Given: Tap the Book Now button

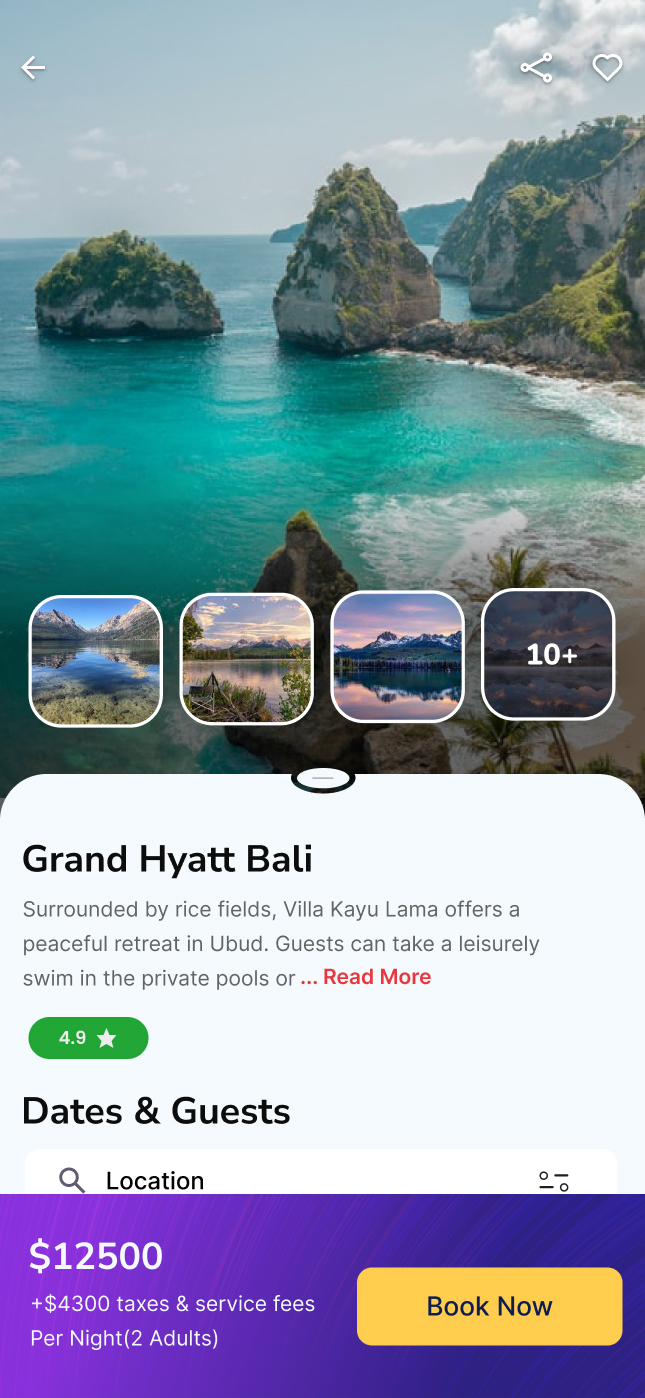Looking at the screenshot, I should pos(489,1306).
